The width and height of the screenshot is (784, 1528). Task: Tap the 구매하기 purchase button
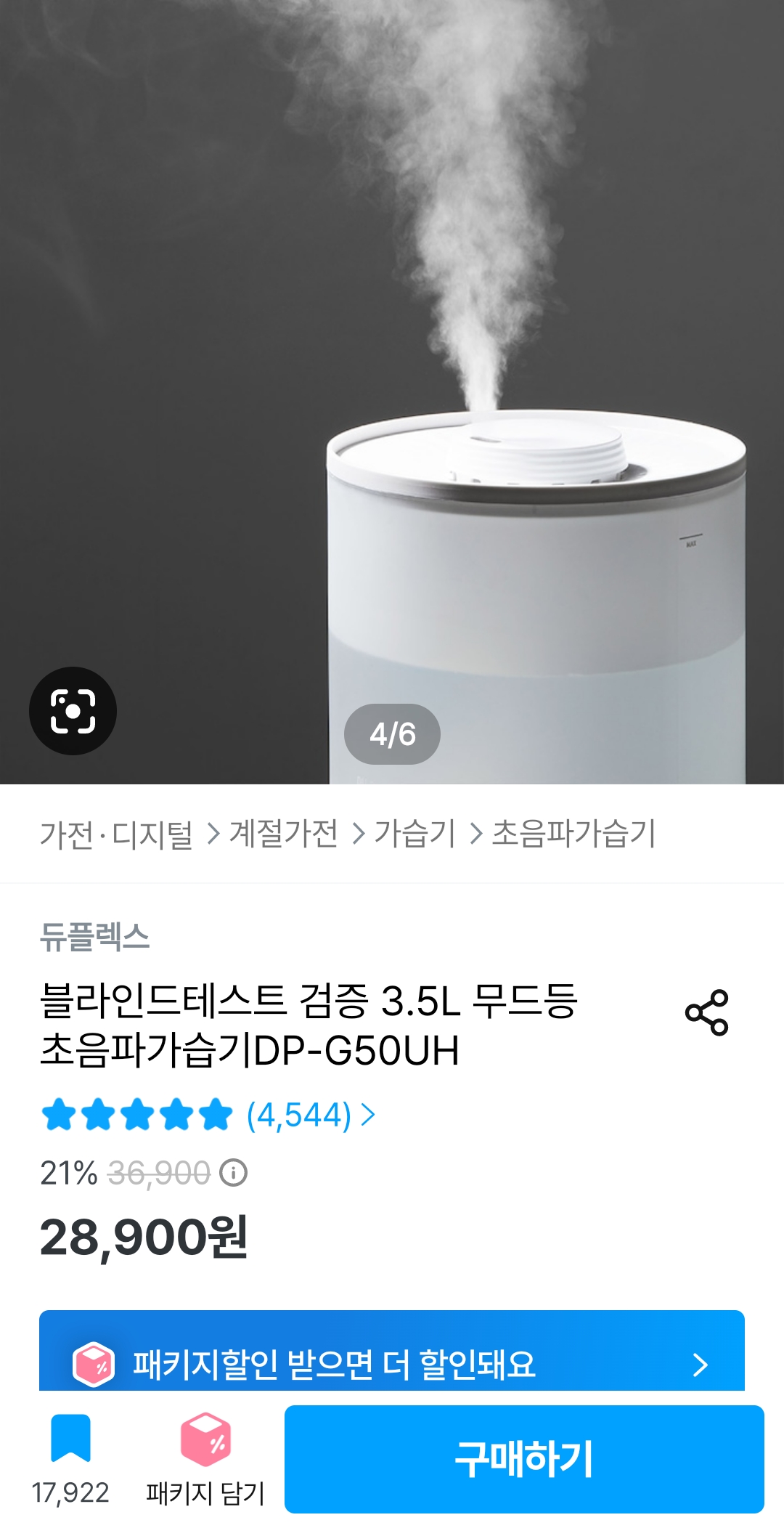click(x=524, y=1459)
